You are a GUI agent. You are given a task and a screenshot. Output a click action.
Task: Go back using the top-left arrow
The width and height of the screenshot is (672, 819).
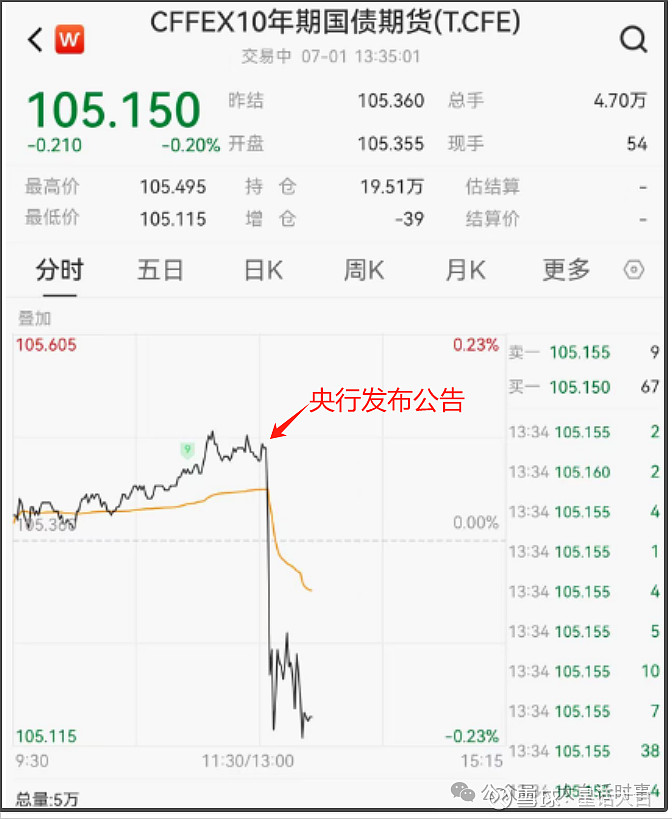36,40
